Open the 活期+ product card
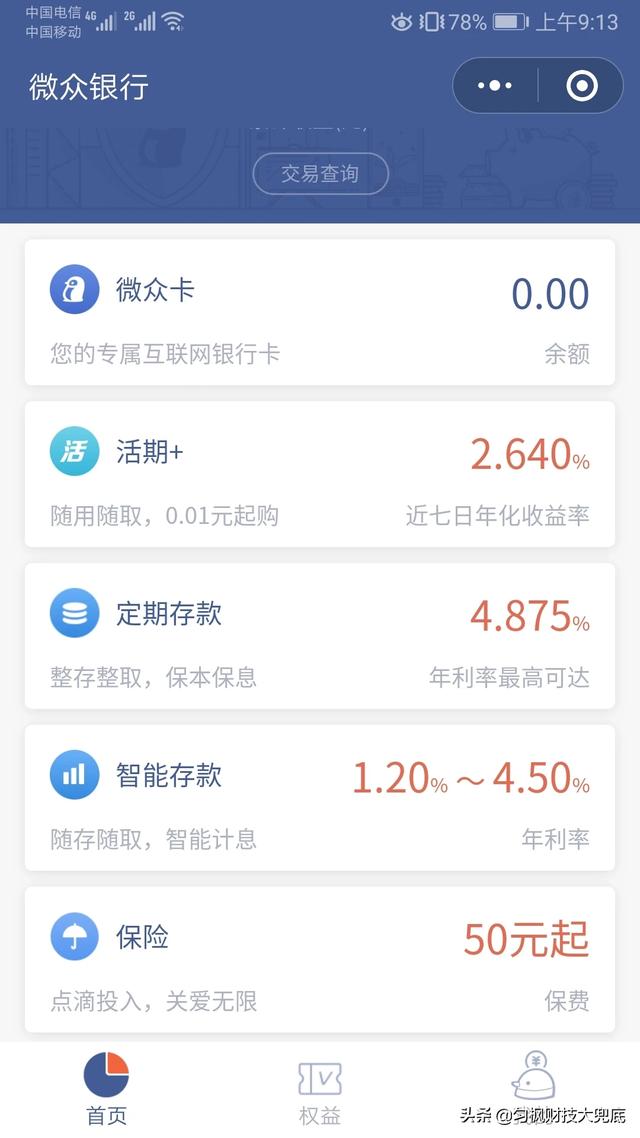 [320, 475]
